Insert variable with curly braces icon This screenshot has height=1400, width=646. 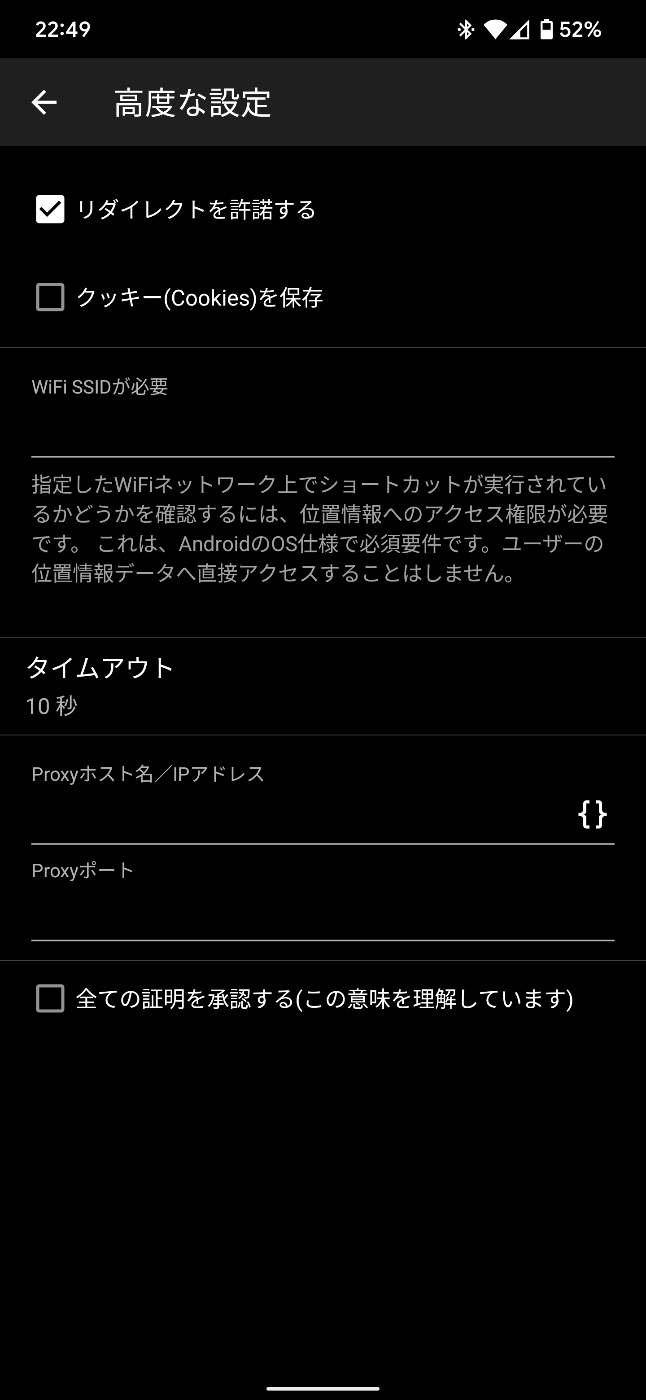(592, 814)
